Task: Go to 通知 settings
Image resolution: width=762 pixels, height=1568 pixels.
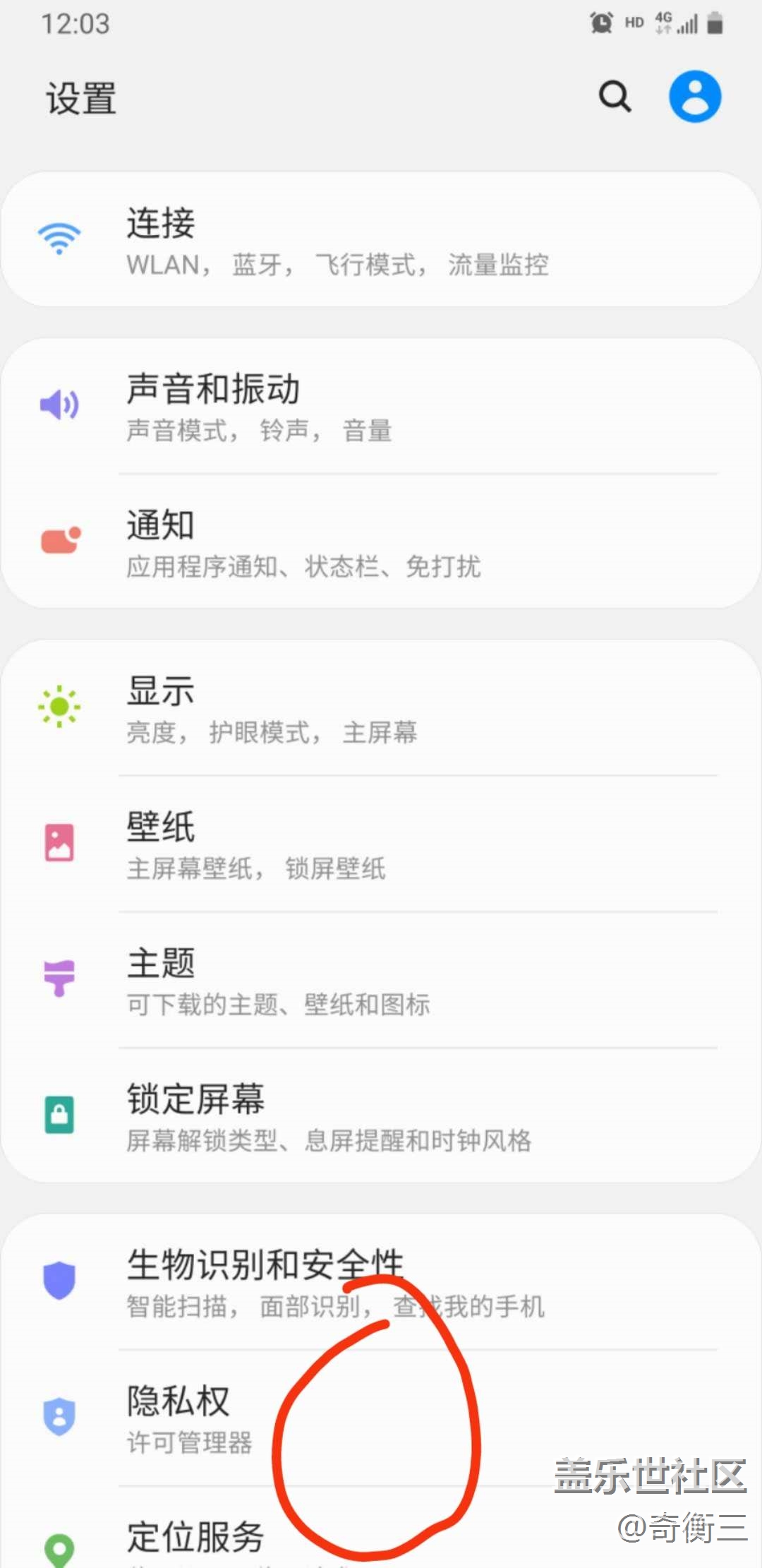Action: [x=381, y=542]
